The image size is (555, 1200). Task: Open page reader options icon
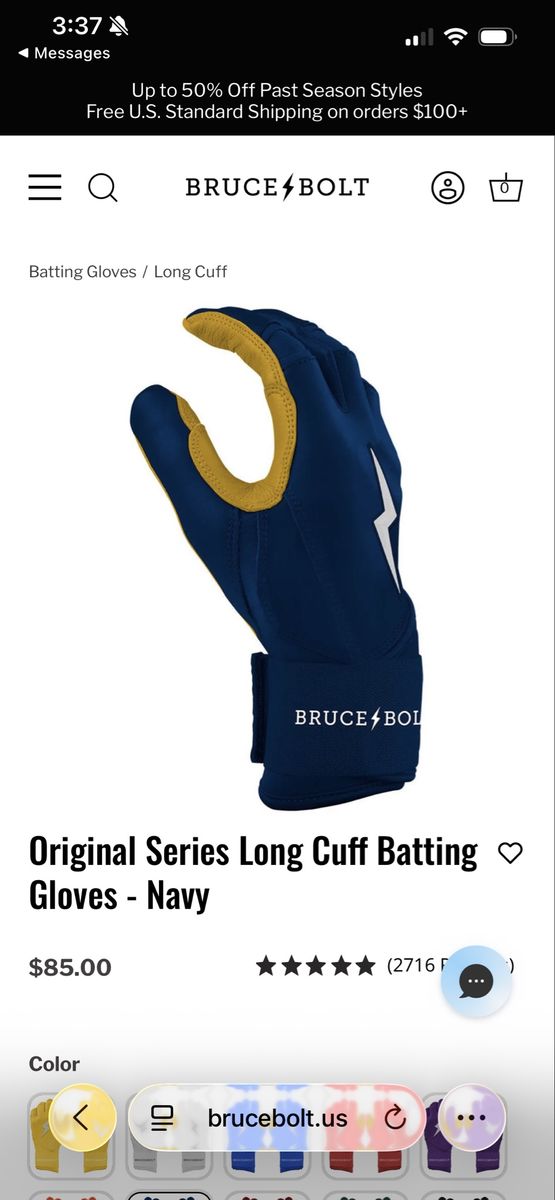point(162,1118)
